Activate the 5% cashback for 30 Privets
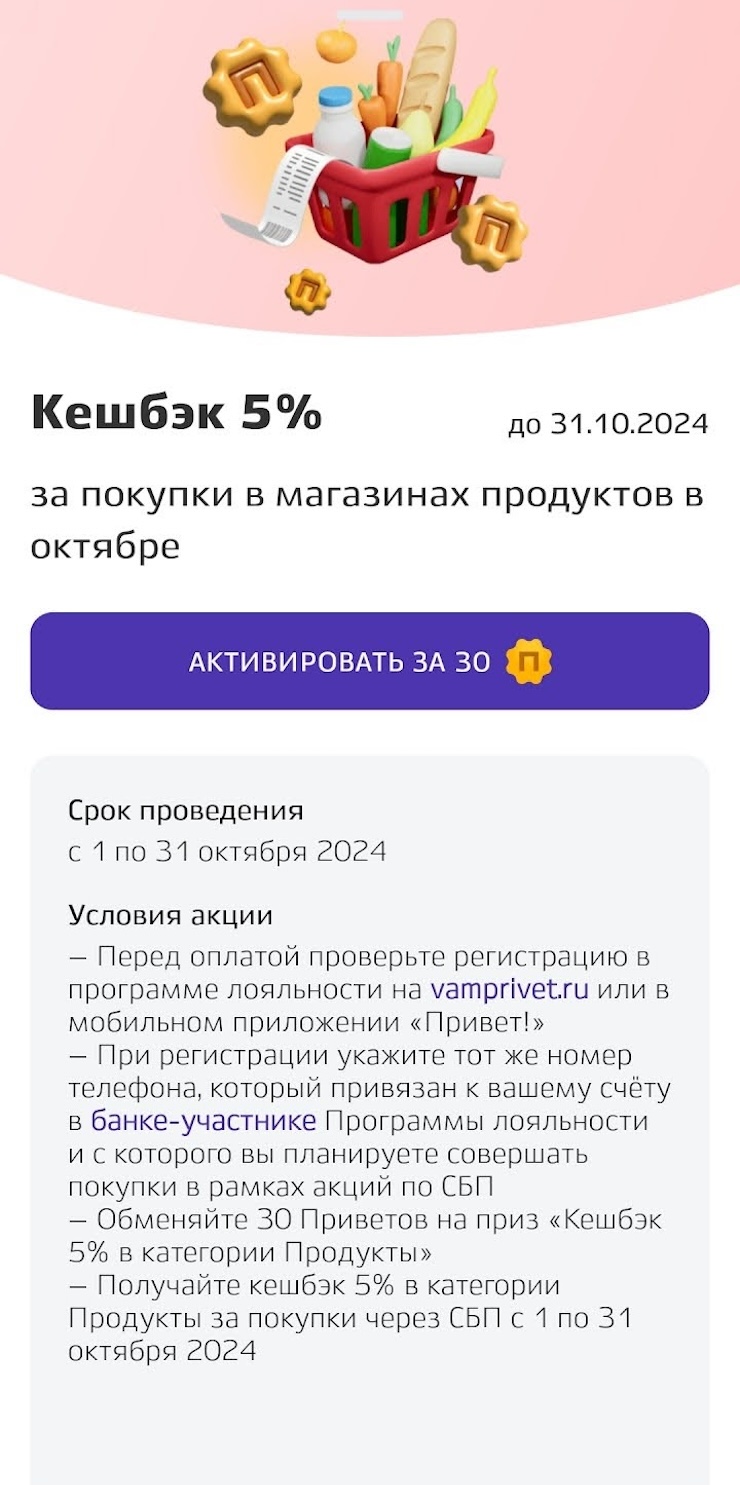740x1485 pixels. [369, 661]
